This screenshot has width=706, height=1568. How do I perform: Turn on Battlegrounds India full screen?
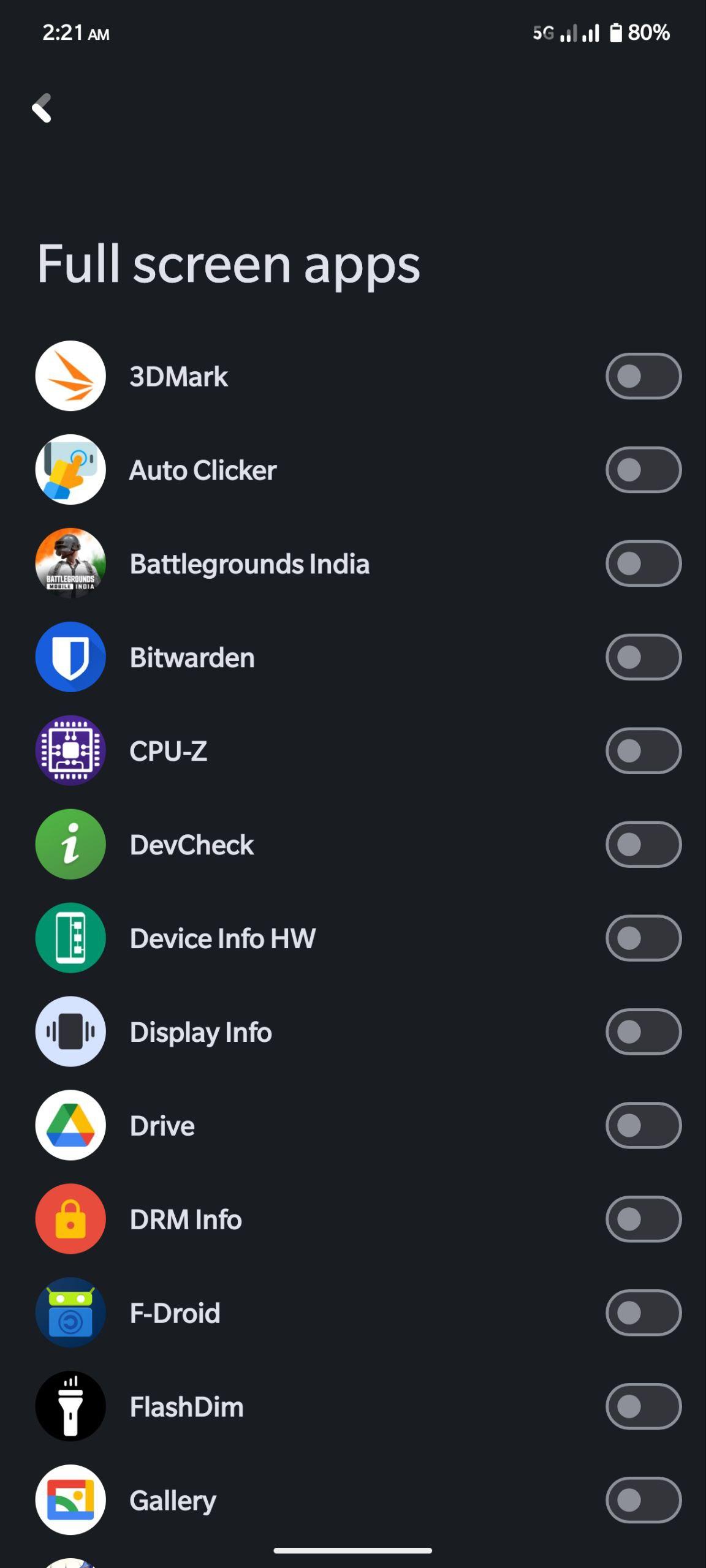[643, 563]
